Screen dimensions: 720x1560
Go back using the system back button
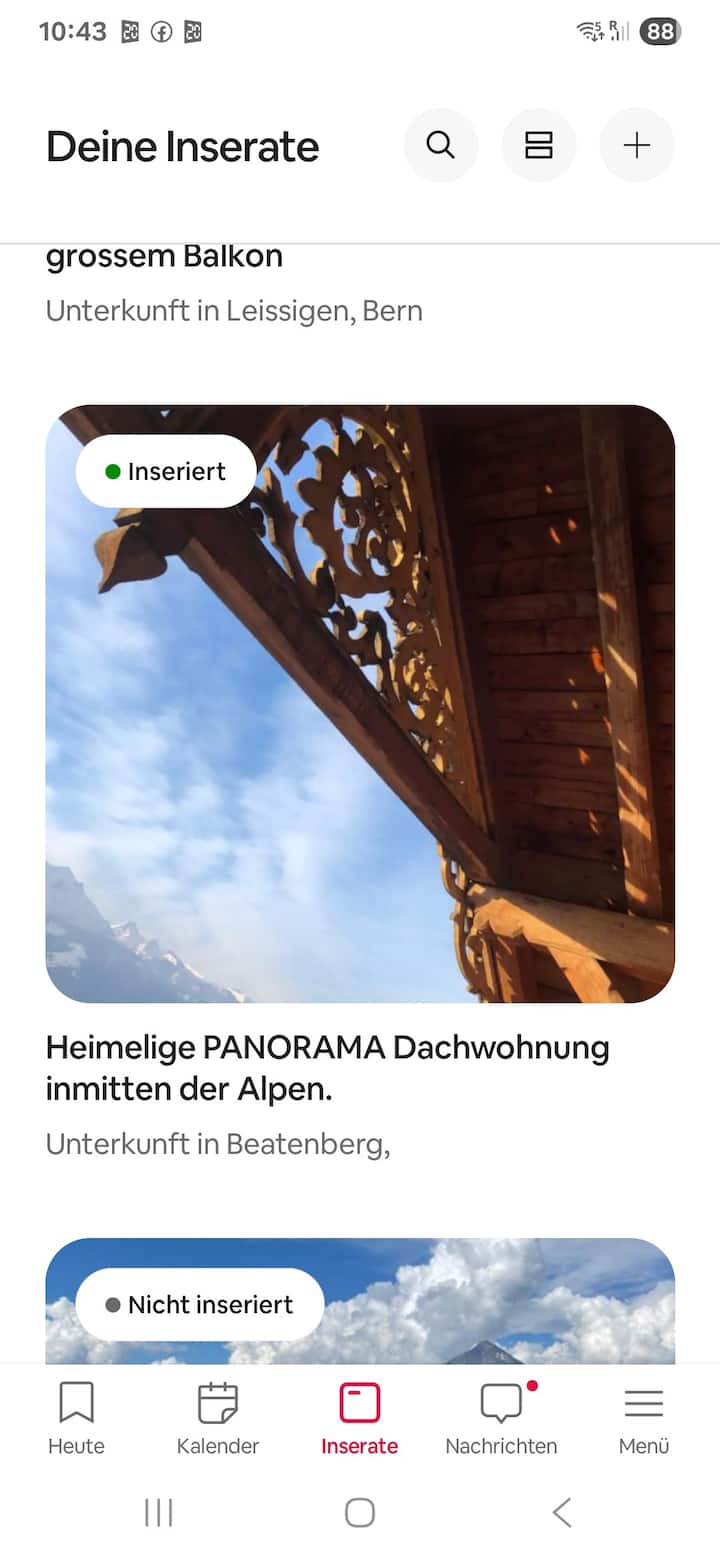(562, 1512)
